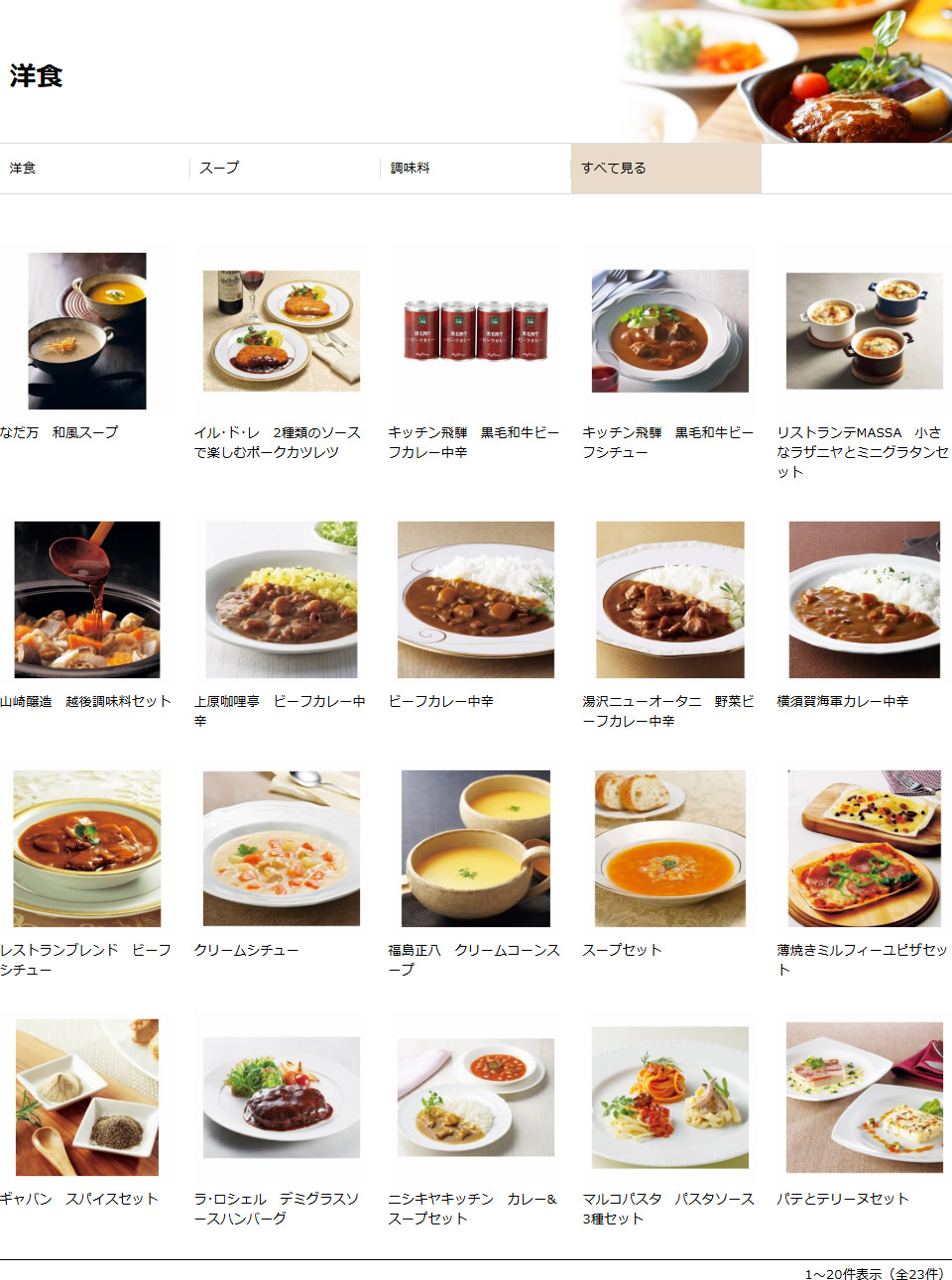Open パテとテリーヌセット product

click(x=865, y=1098)
